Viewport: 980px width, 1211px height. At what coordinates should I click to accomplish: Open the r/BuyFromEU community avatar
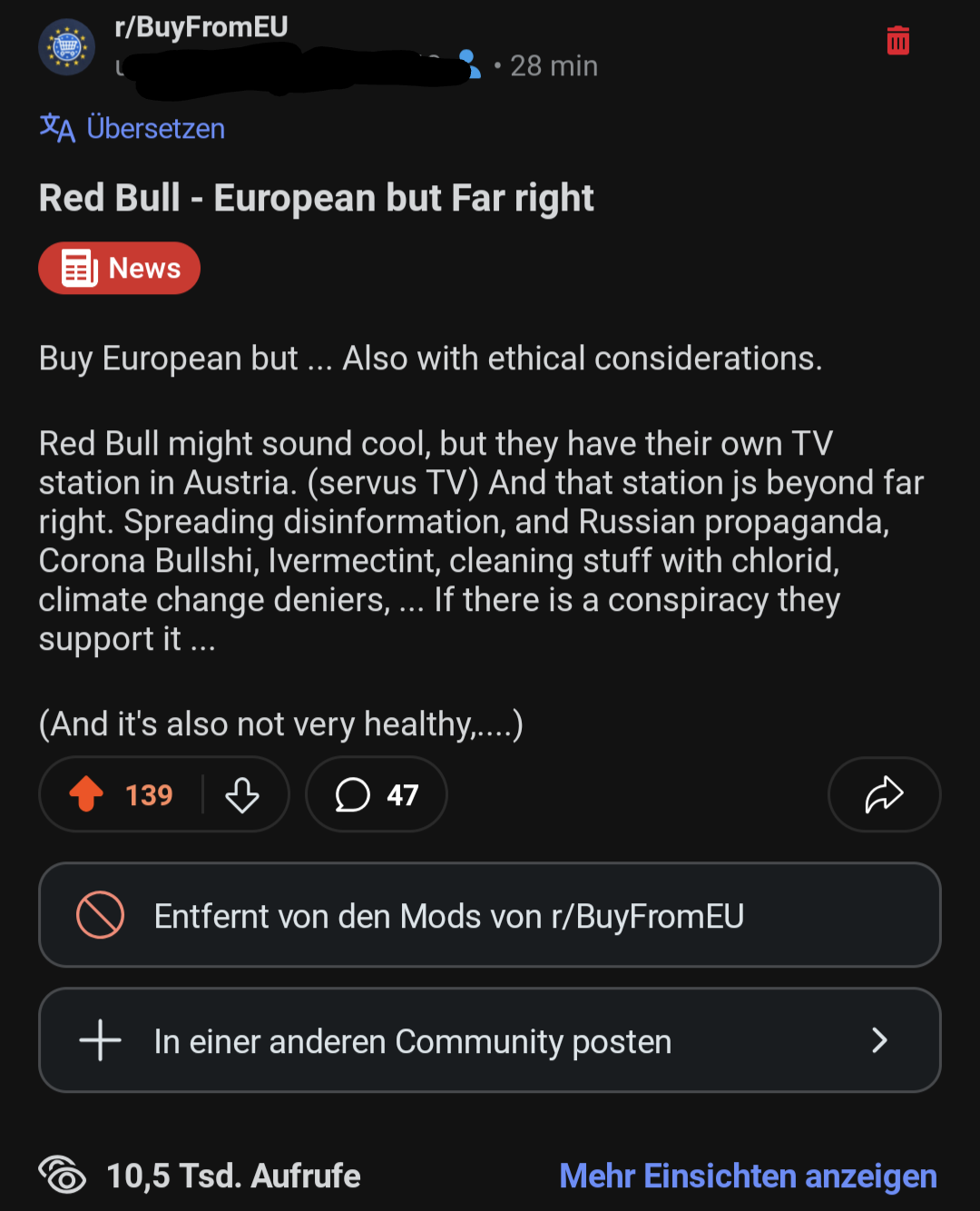click(x=67, y=46)
